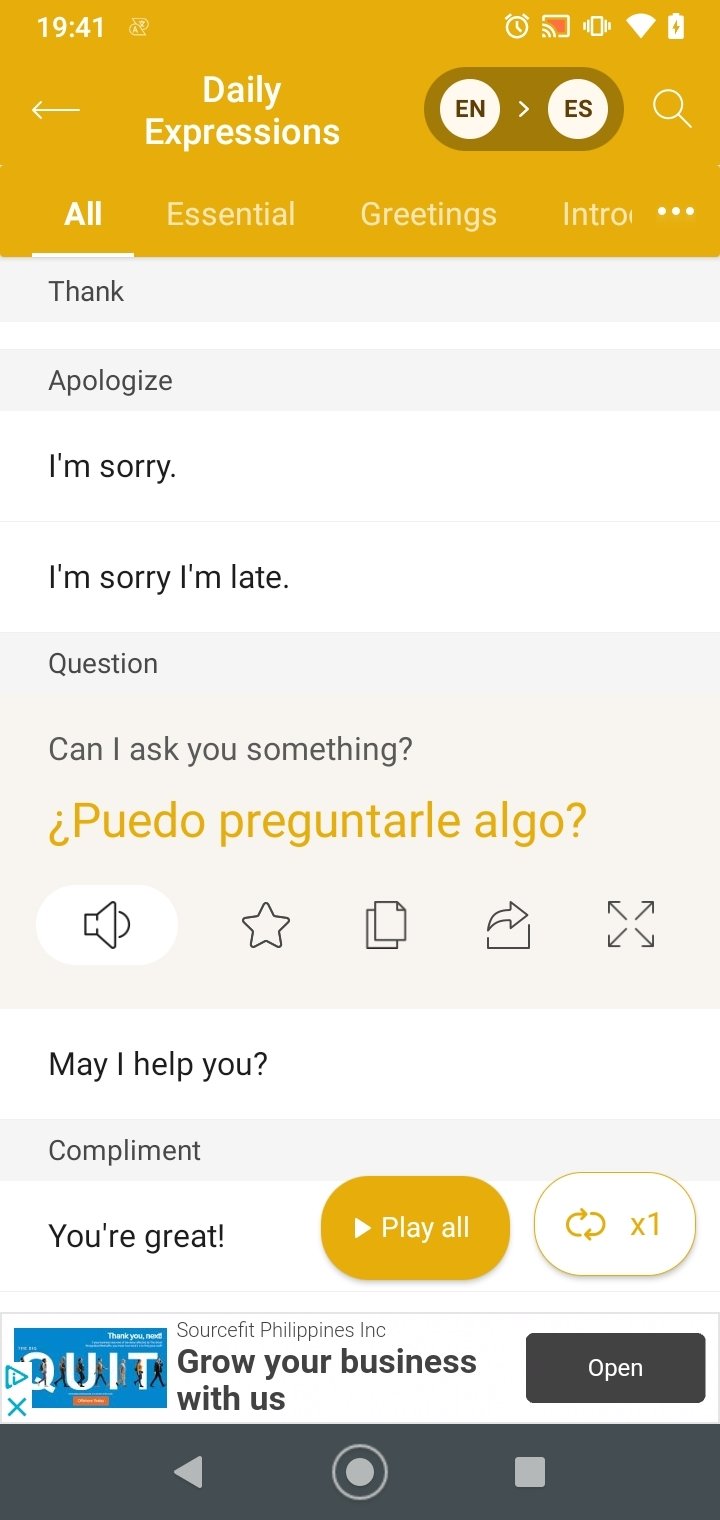Select EN as the source language
The image size is (720, 1520).
pyautogui.click(x=470, y=109)
